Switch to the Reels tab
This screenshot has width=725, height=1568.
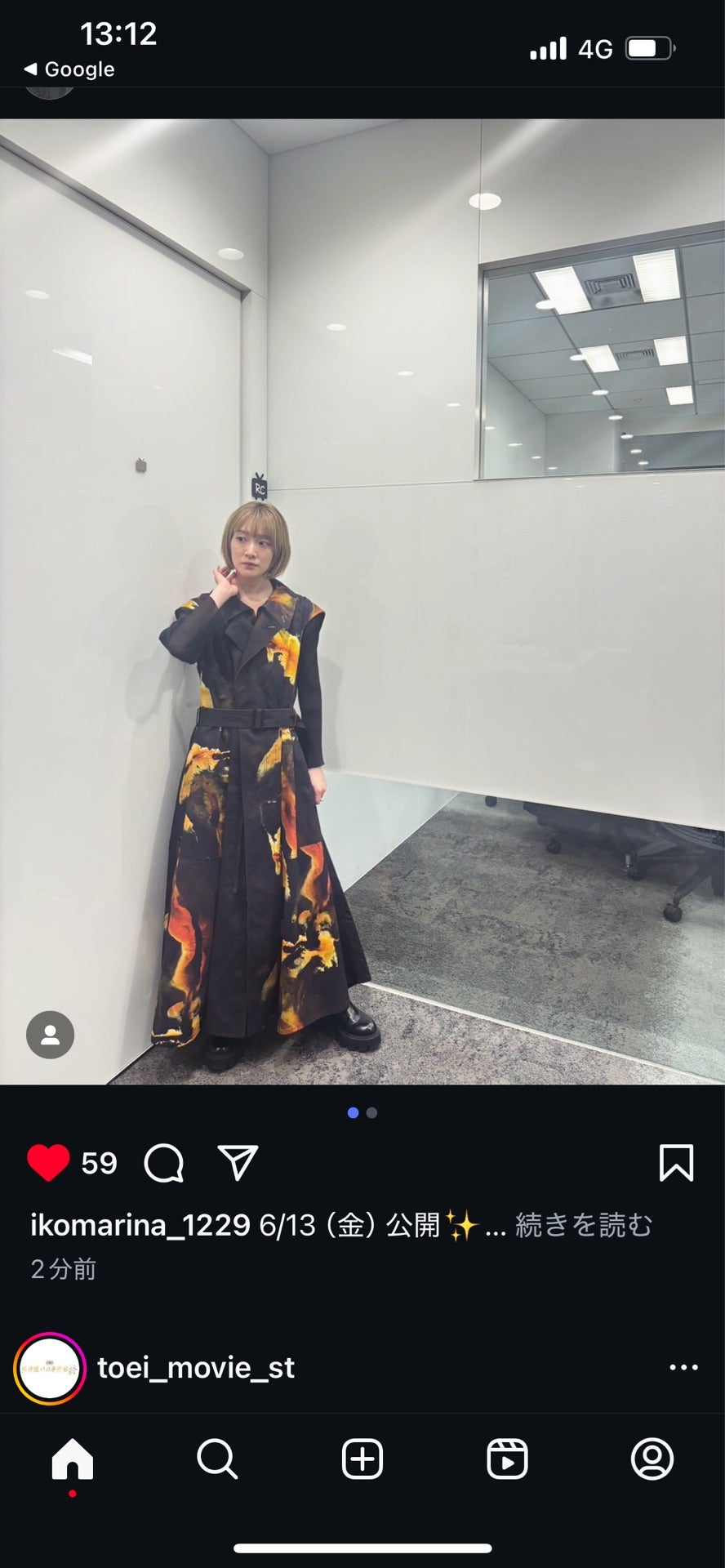507,1459
